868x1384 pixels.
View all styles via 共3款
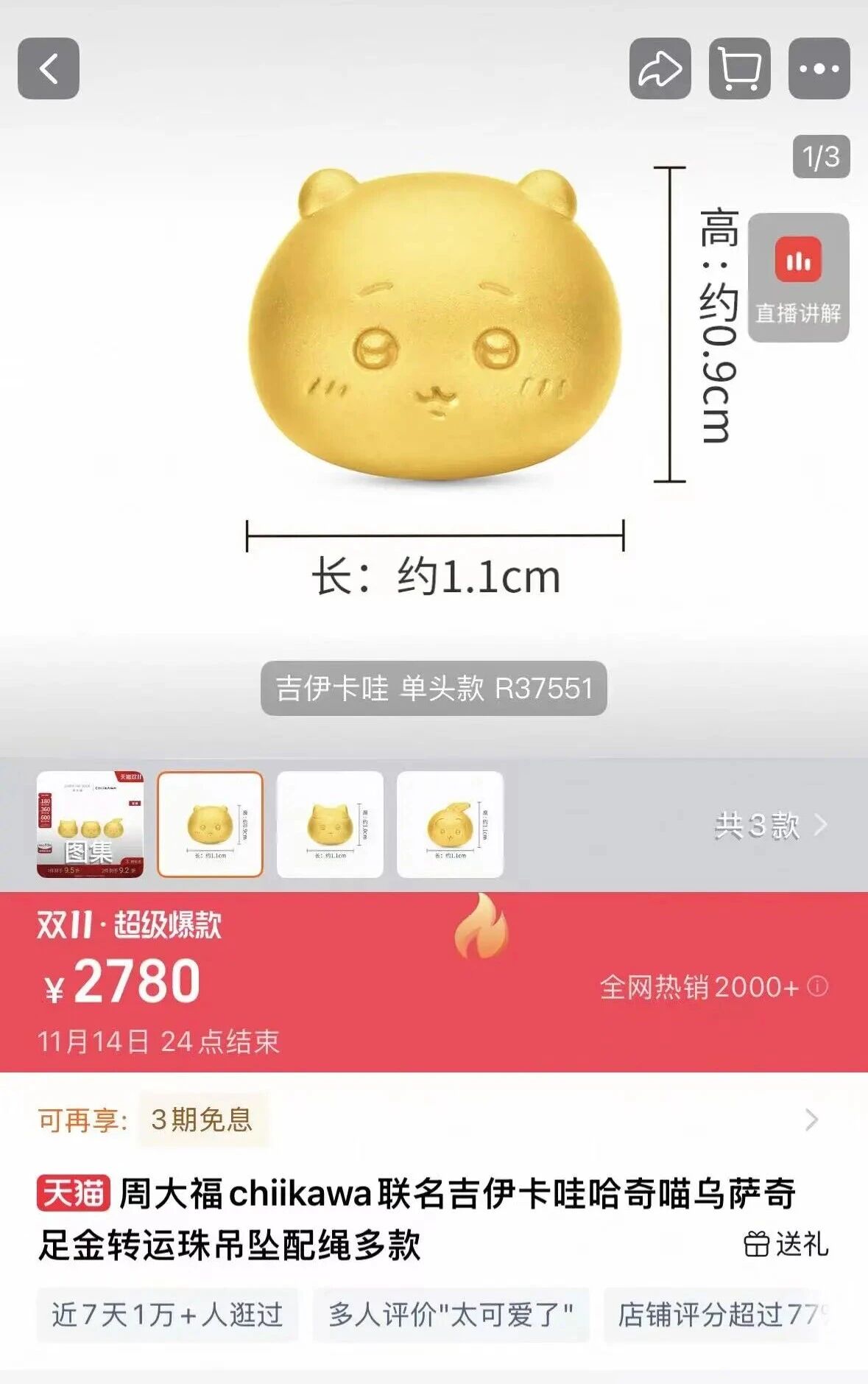770,826
